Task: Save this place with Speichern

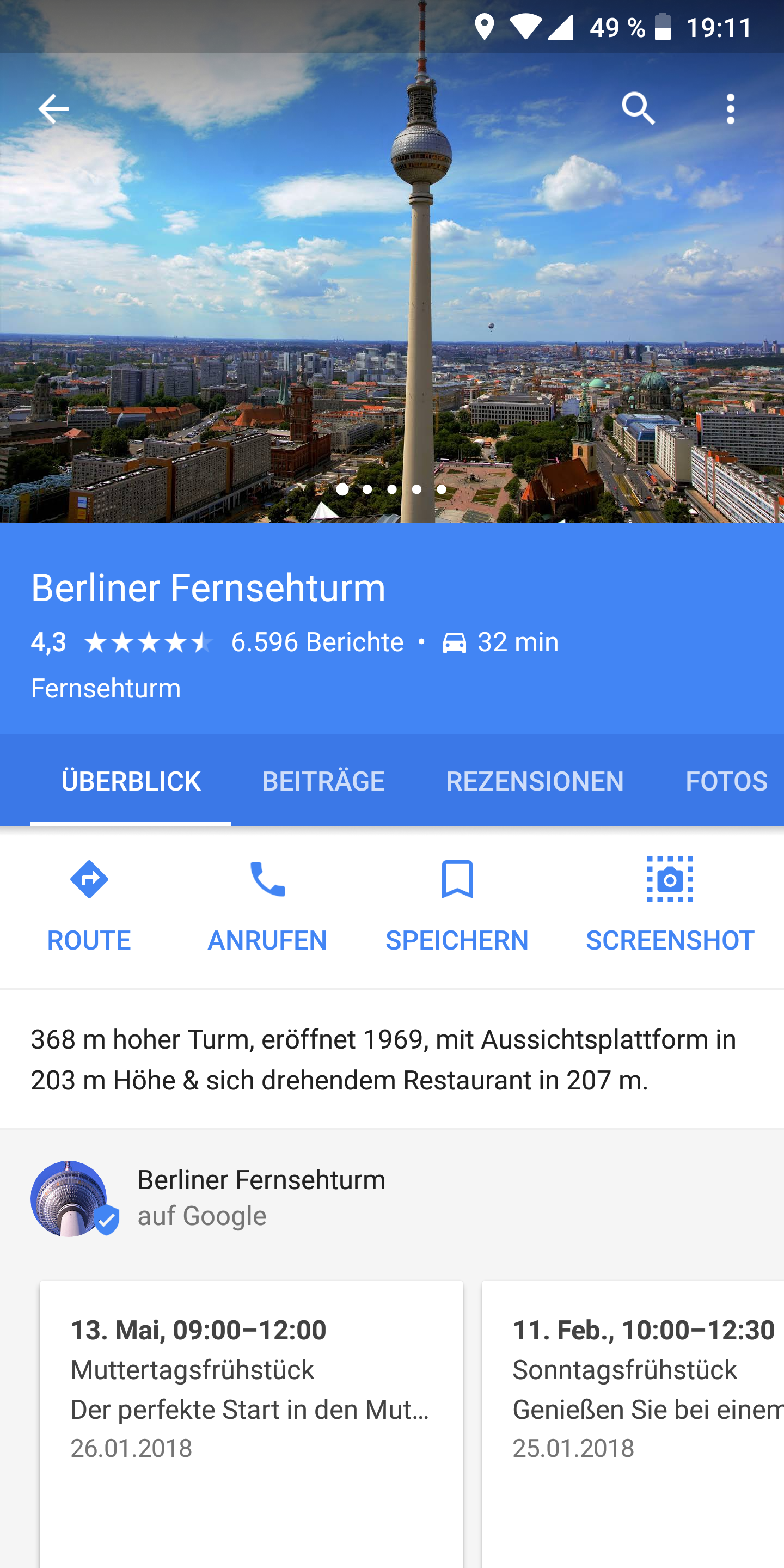Action: point(457,905)
